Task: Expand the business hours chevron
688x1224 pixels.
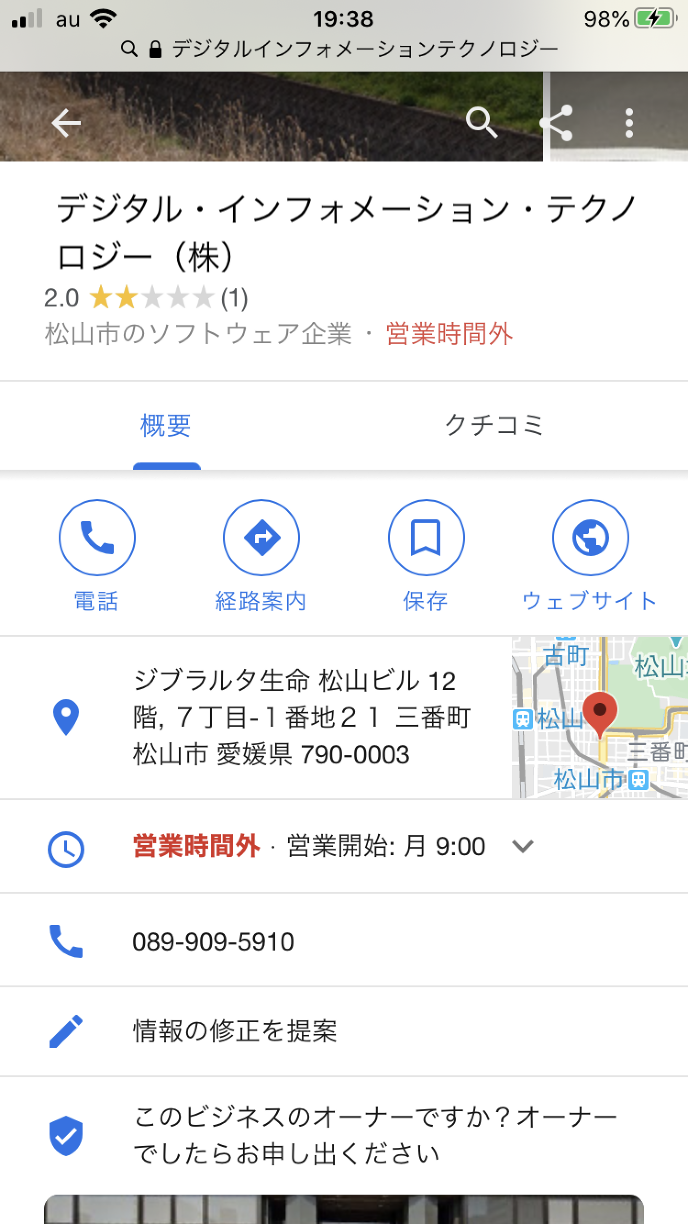Action: [x=522, y=847]
